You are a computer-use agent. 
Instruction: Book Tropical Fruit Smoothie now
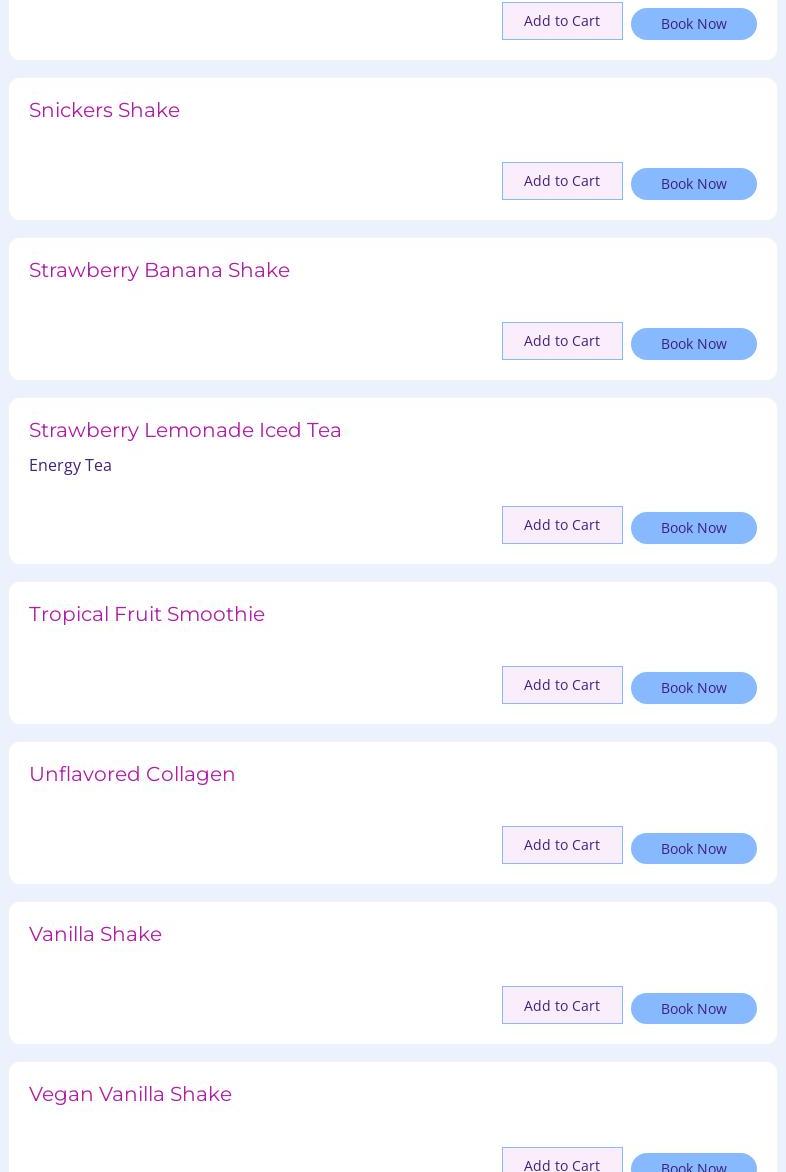tap(693, 688)
